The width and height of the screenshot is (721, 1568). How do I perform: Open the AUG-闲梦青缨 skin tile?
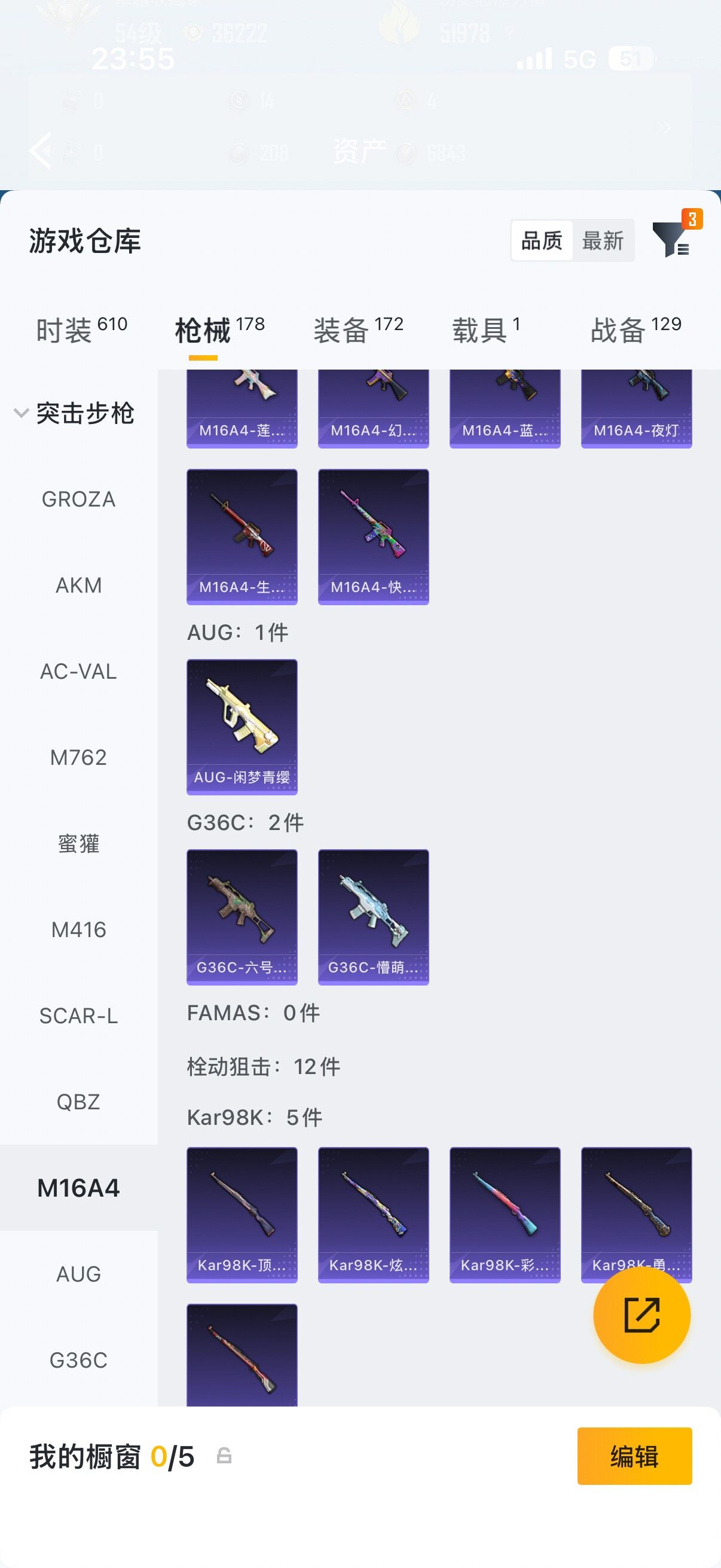[242, 727]
